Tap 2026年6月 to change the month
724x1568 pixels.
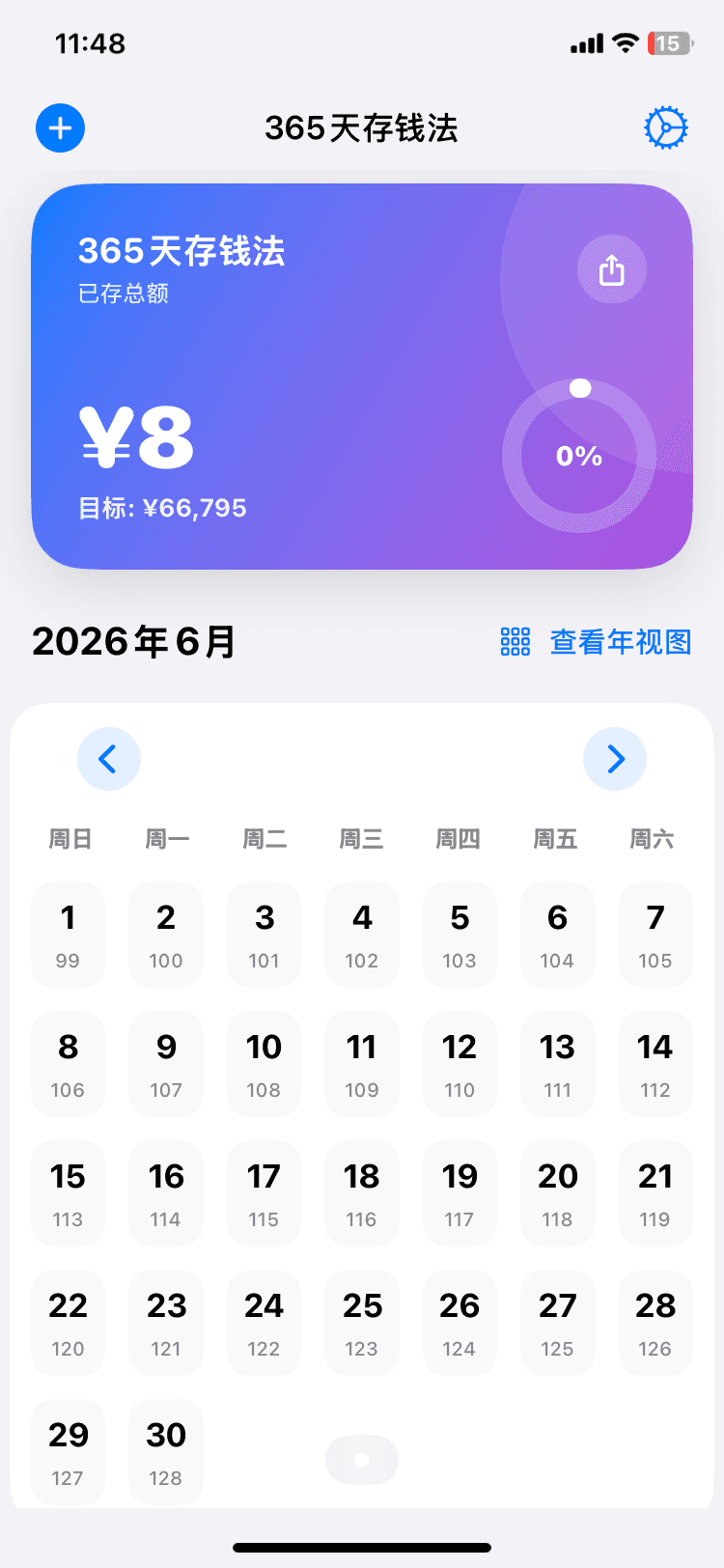click(133, 642)
